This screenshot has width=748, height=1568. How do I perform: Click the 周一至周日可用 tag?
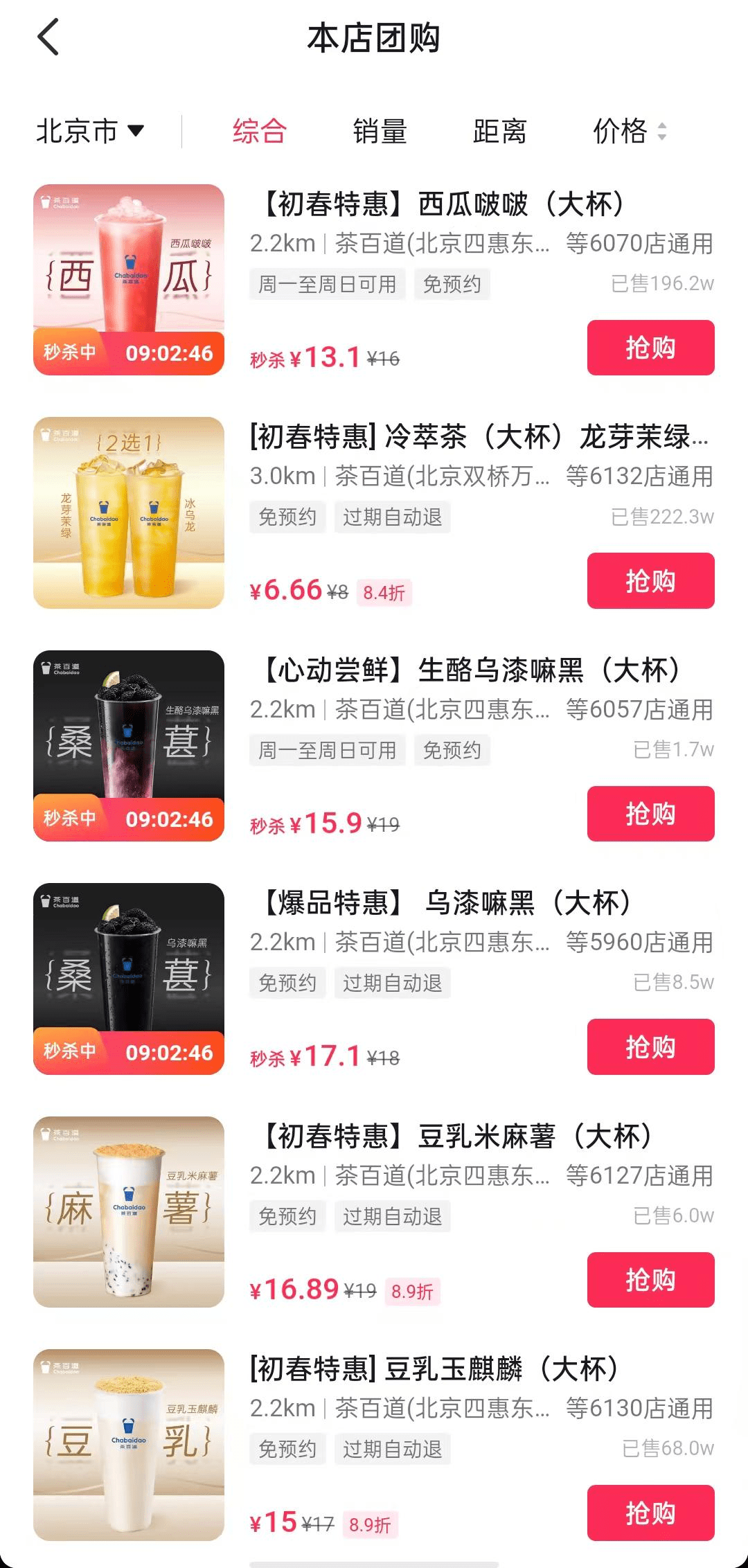(x=327, y=284)
